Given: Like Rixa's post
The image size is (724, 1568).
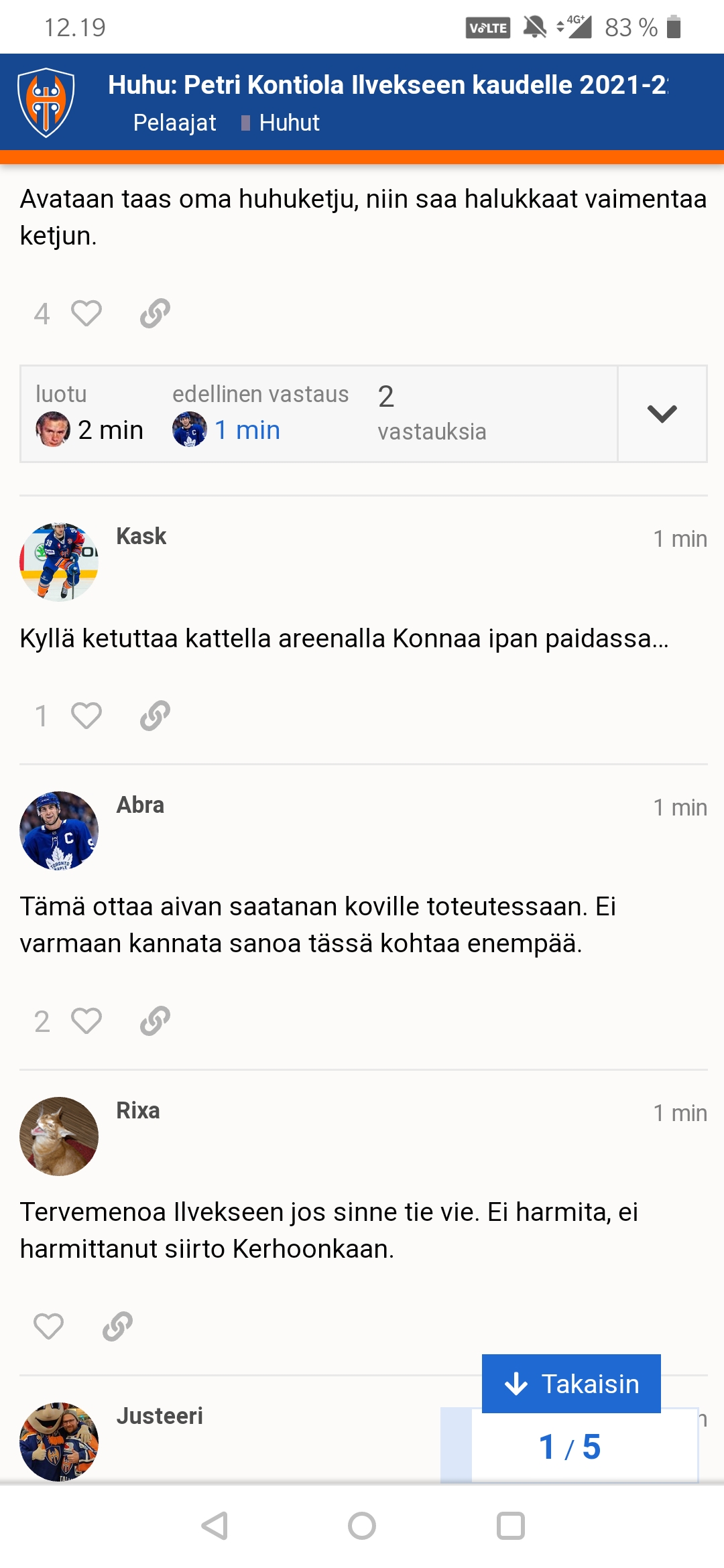Looking at the screenshot, I should tap(48, 1326).
